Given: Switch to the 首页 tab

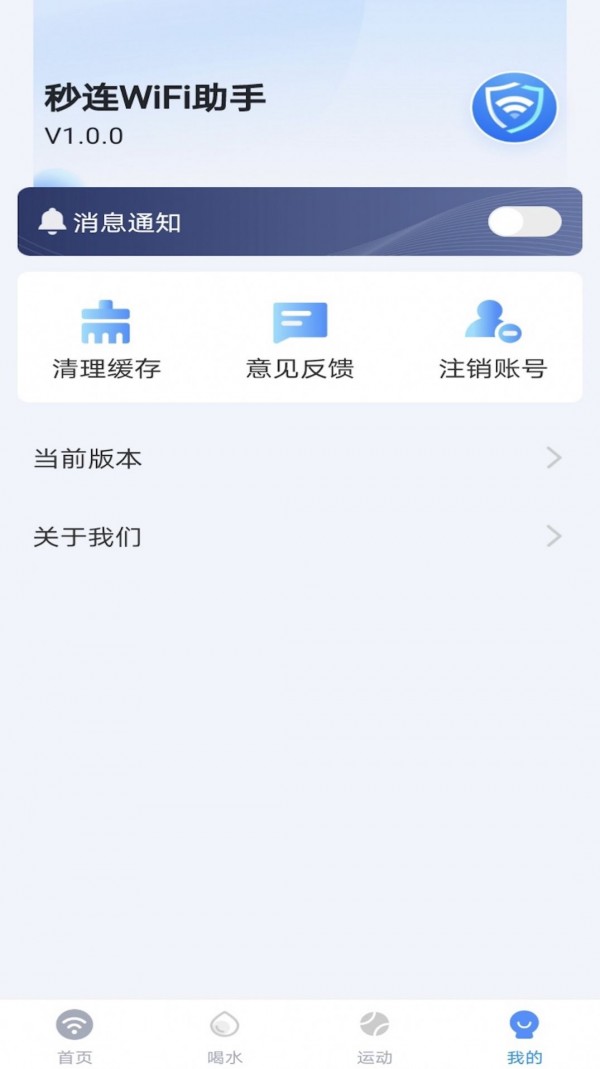Looking at the screenshot, I should point(75,1036).
